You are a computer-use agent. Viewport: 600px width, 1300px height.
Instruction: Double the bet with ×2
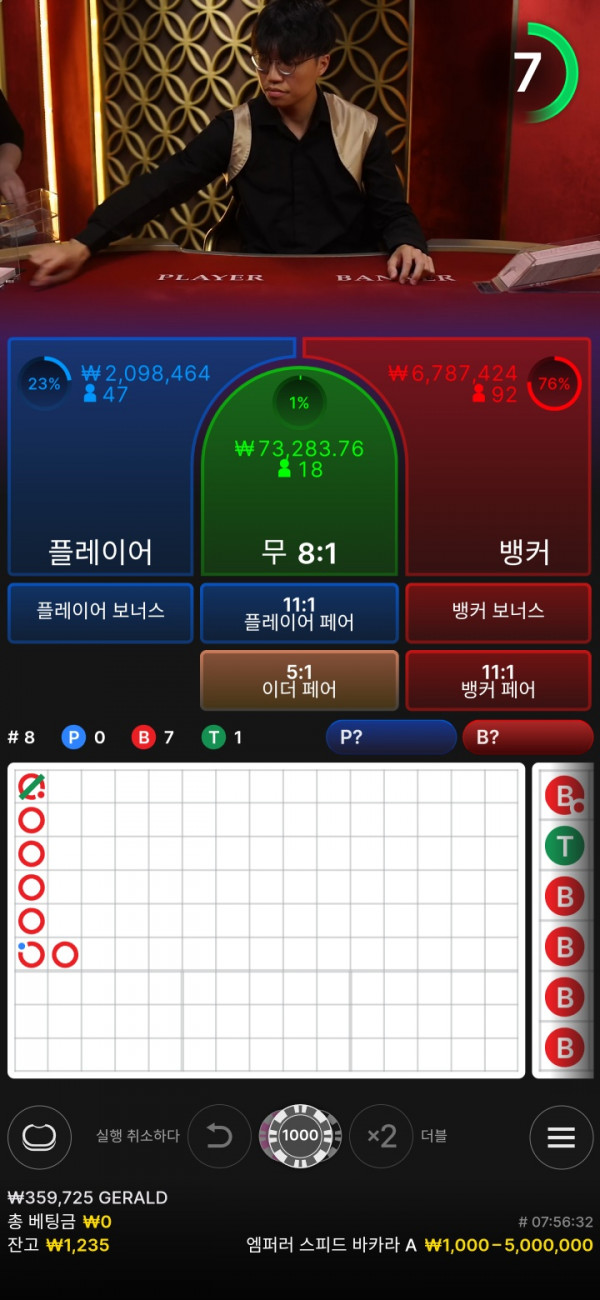click(x=381, y=1136)
